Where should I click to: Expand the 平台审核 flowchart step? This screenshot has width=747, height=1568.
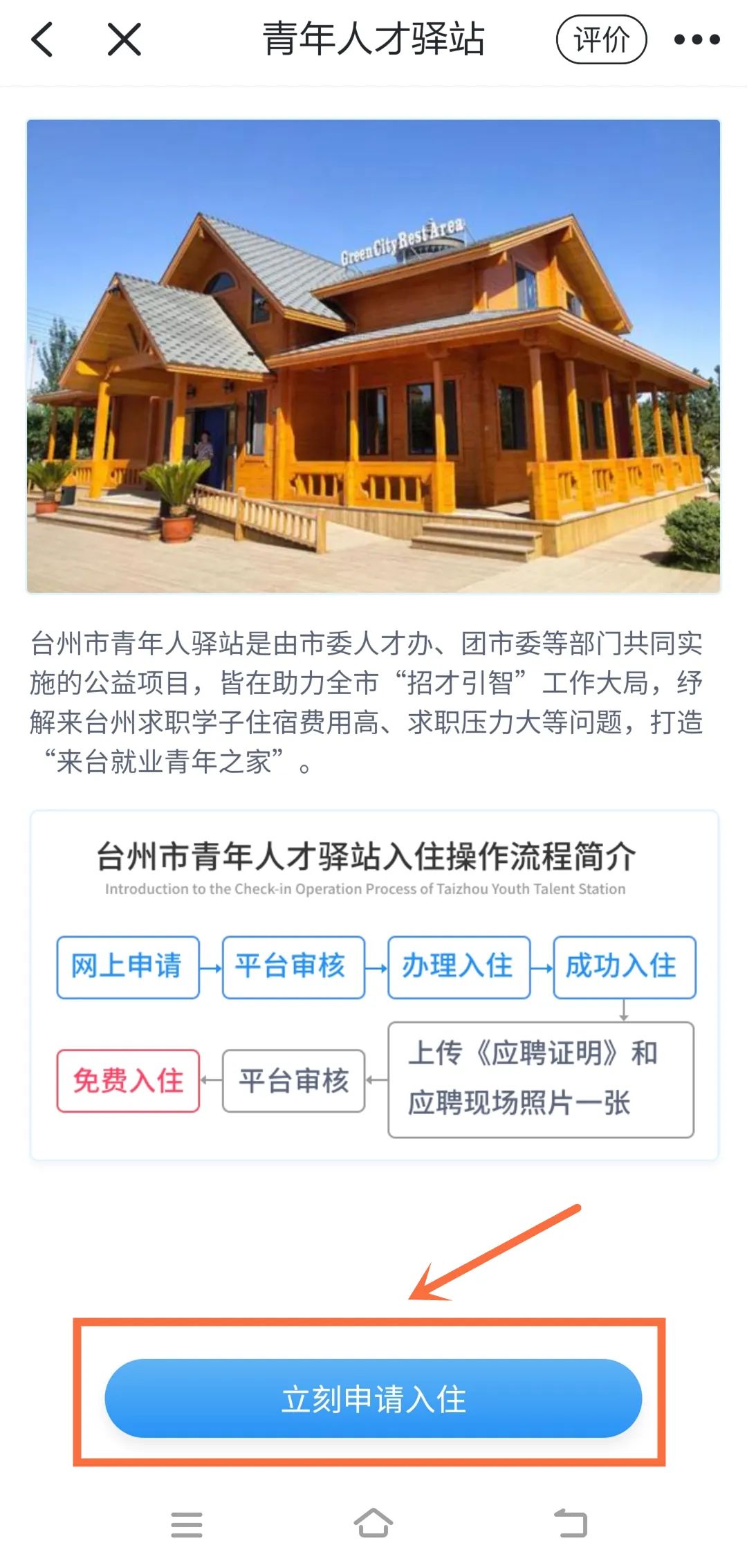(x=293, y=968)
